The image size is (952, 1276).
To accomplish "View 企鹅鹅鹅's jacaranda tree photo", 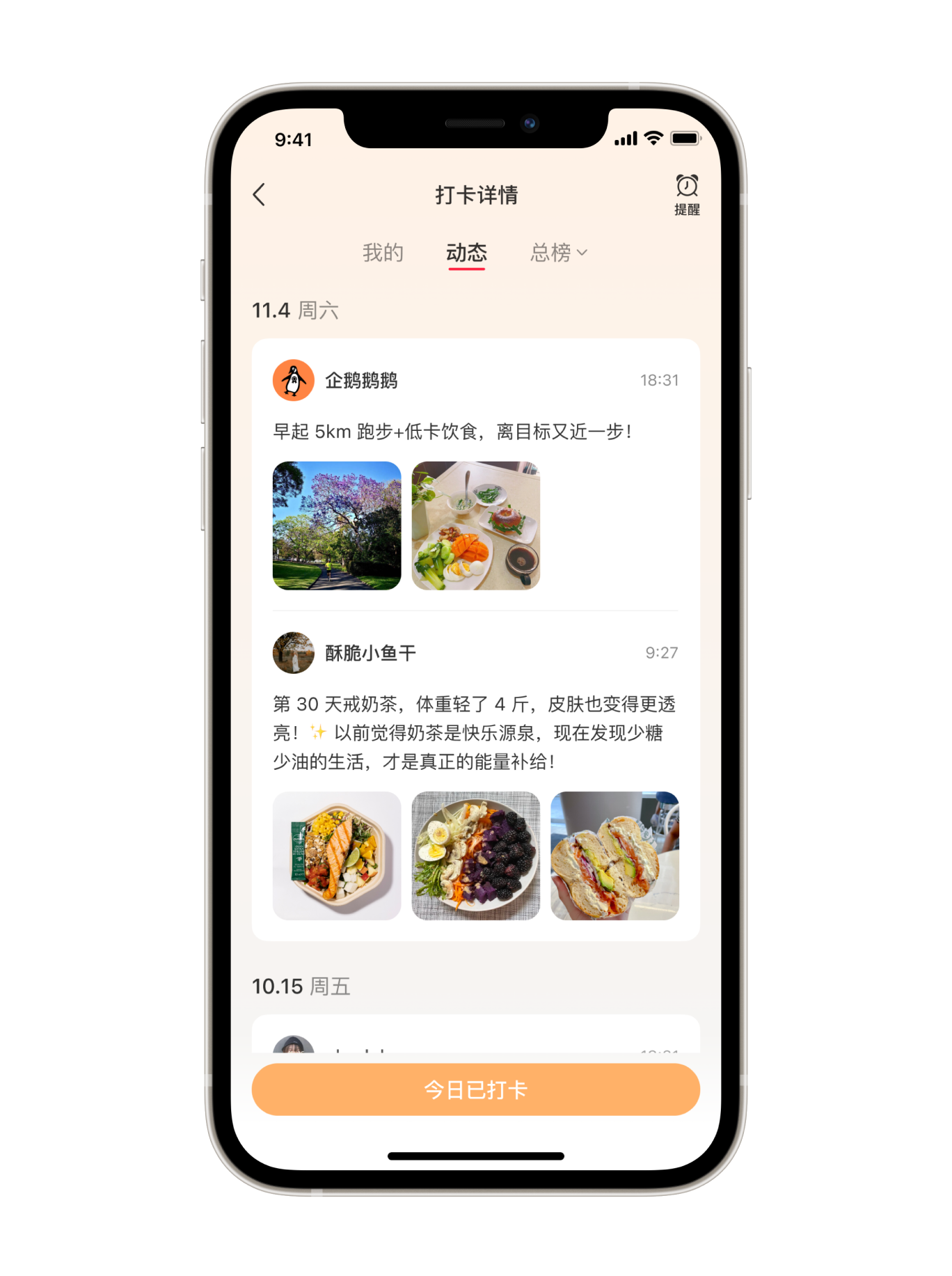I will [x=337, y=526].
